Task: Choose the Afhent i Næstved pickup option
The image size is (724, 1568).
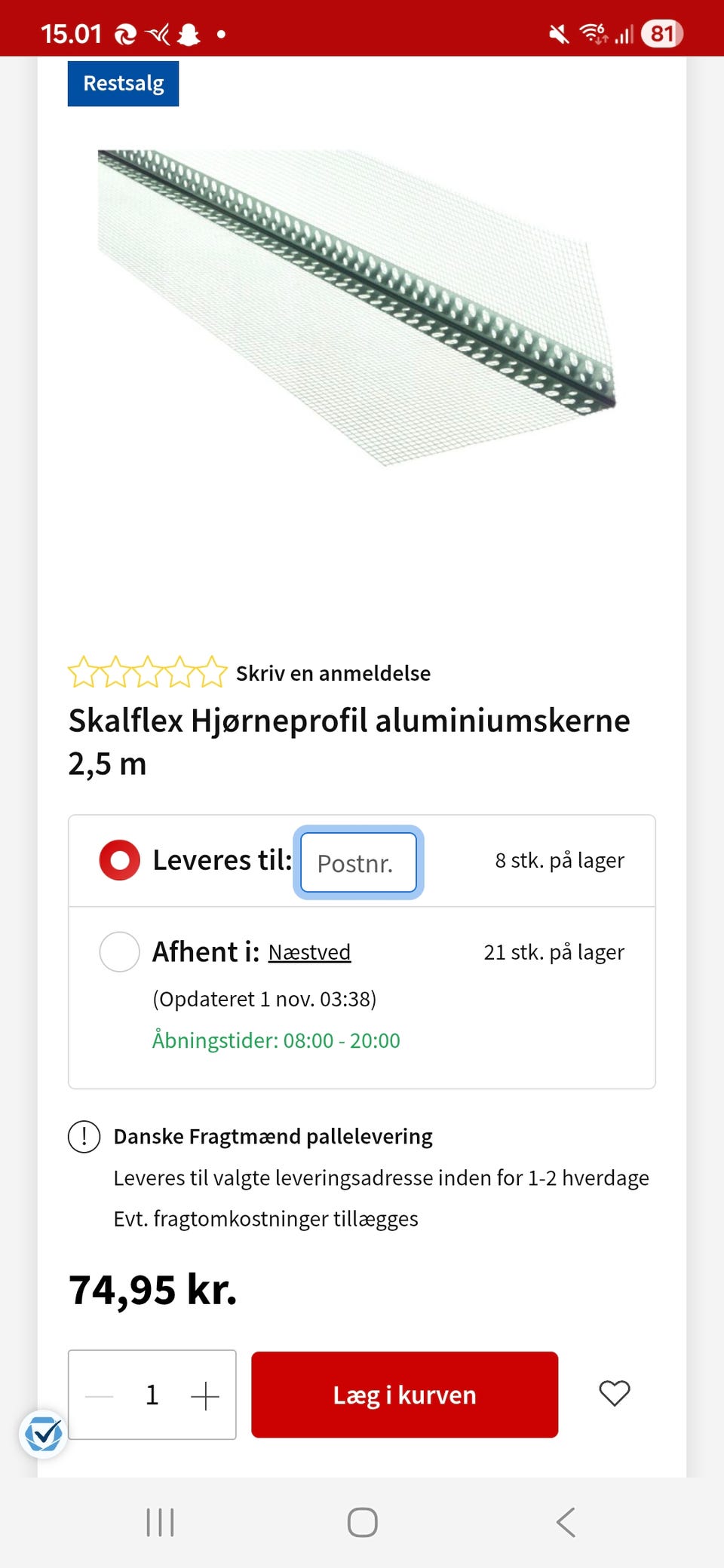Action: tap(118, 951)
